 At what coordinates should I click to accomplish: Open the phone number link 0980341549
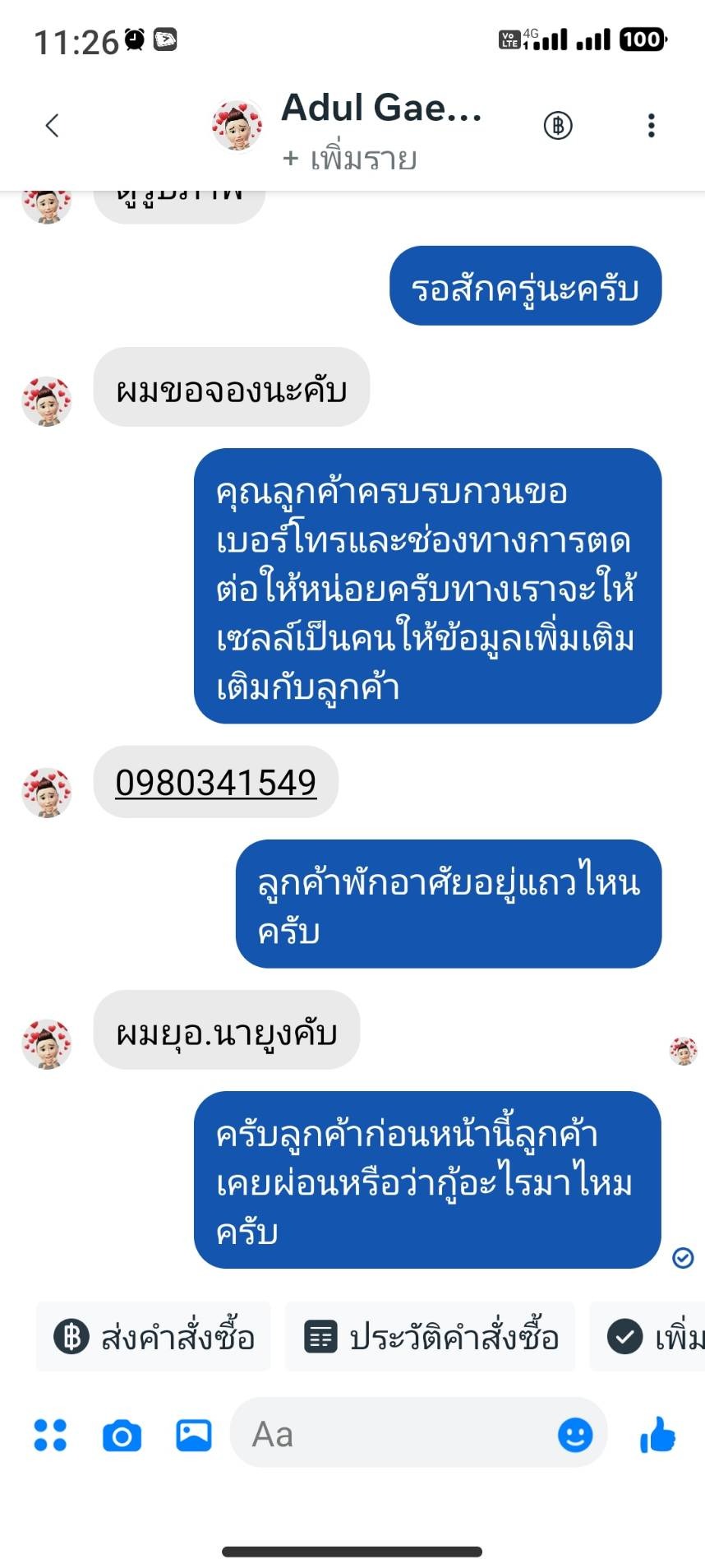click(215, 782)
